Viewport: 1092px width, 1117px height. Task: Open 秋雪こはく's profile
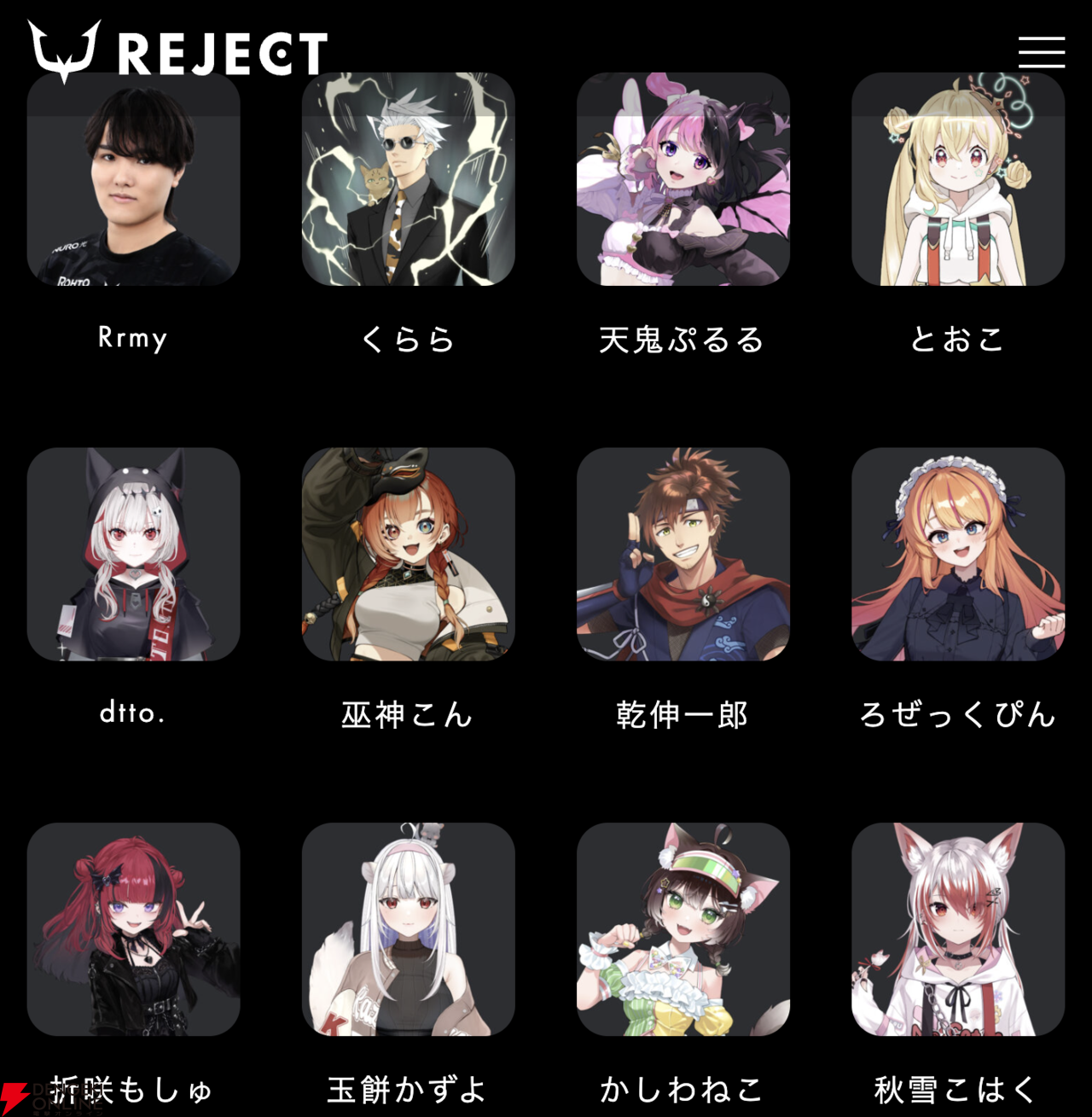point(957,929)
